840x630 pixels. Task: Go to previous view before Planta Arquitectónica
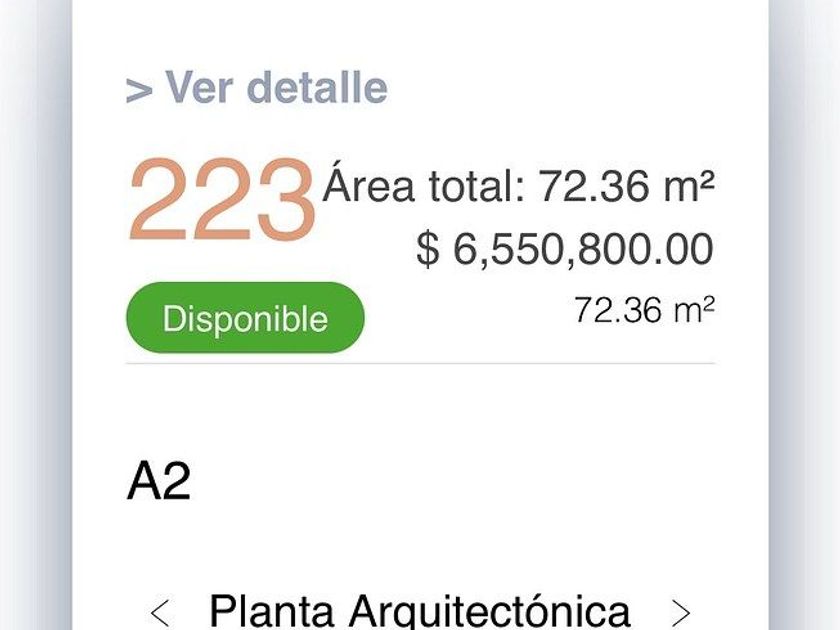coord(160,611)
